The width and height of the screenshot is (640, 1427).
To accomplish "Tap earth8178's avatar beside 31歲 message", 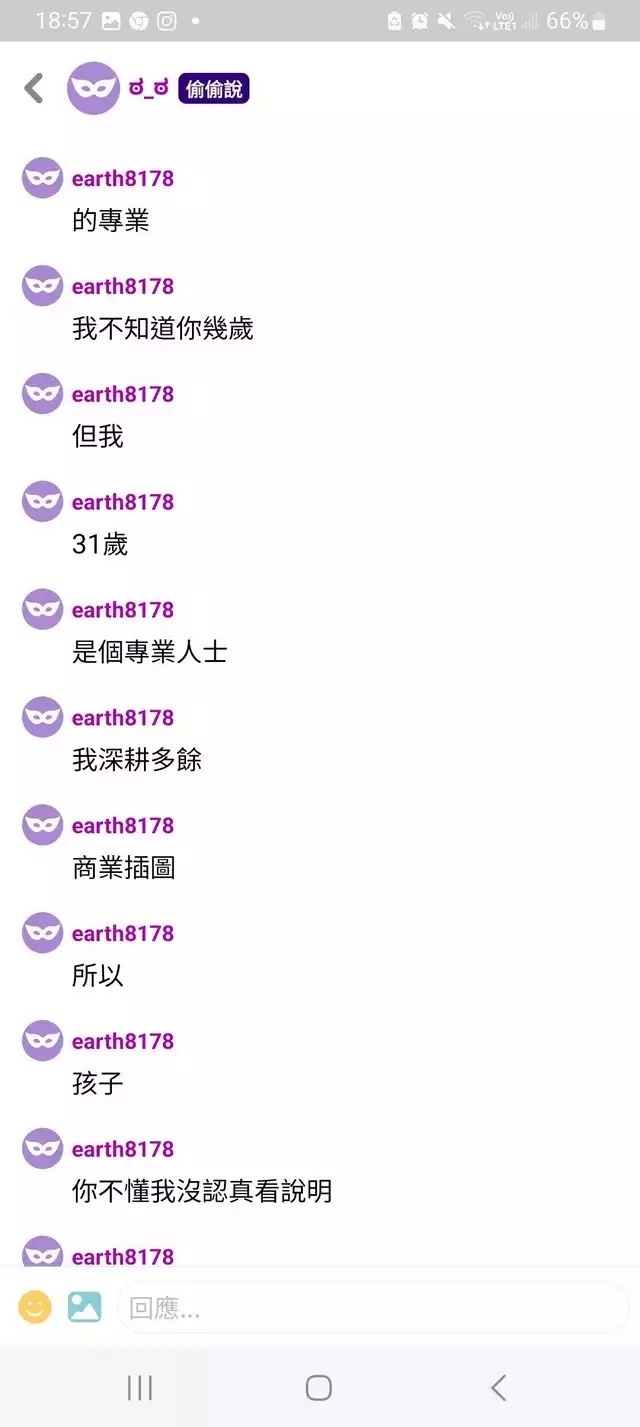I will 43,501.
